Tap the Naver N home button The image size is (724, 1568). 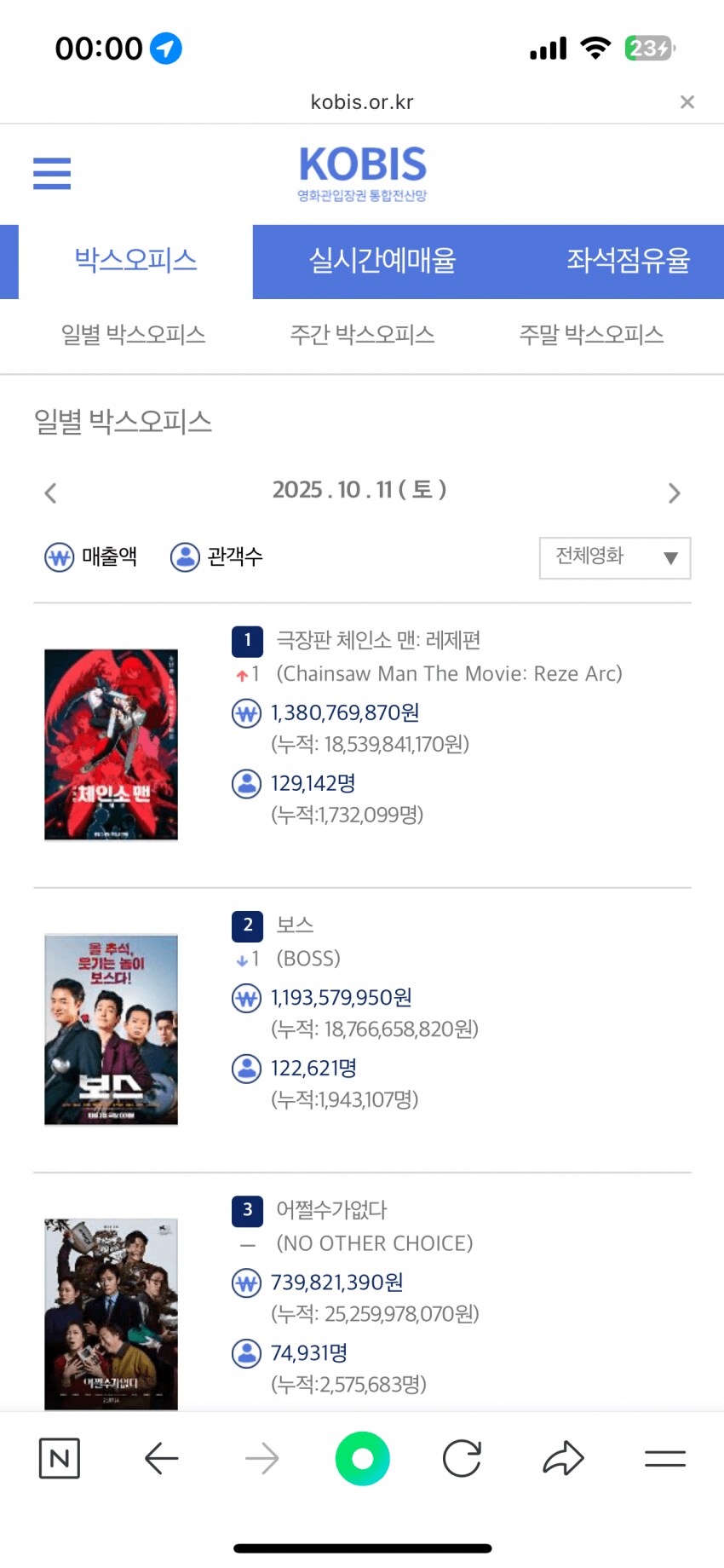coord(60,1458)
